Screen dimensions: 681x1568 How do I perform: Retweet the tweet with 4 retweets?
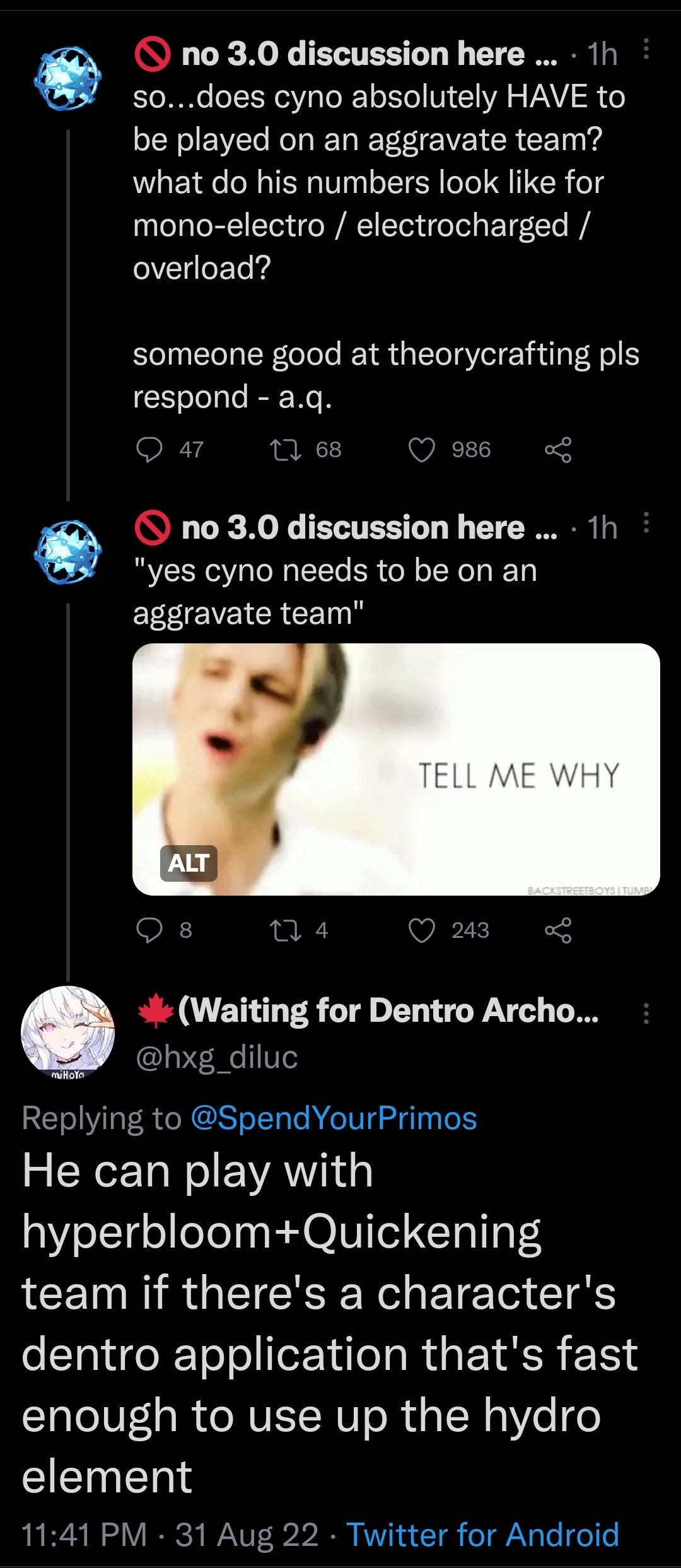pos(286,930)
